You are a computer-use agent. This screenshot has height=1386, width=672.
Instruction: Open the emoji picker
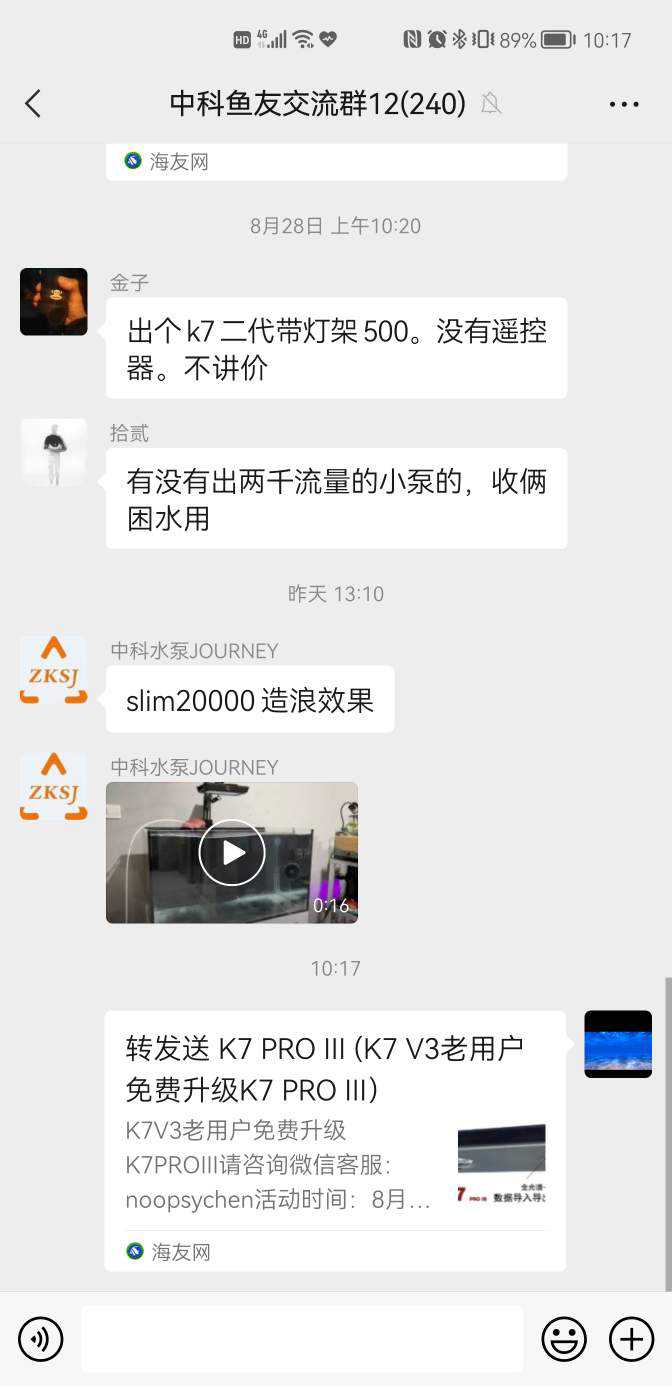[564, 1339]
